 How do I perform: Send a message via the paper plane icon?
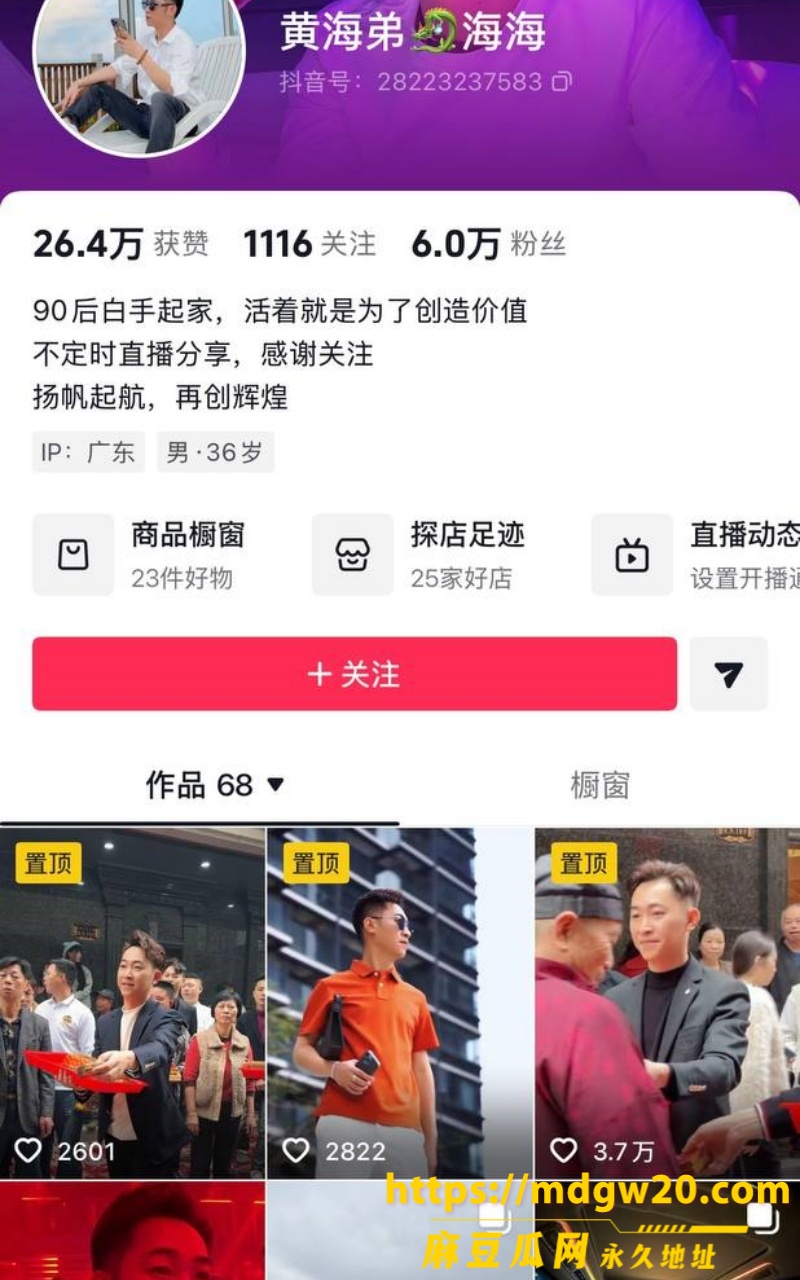pos(729,674)
